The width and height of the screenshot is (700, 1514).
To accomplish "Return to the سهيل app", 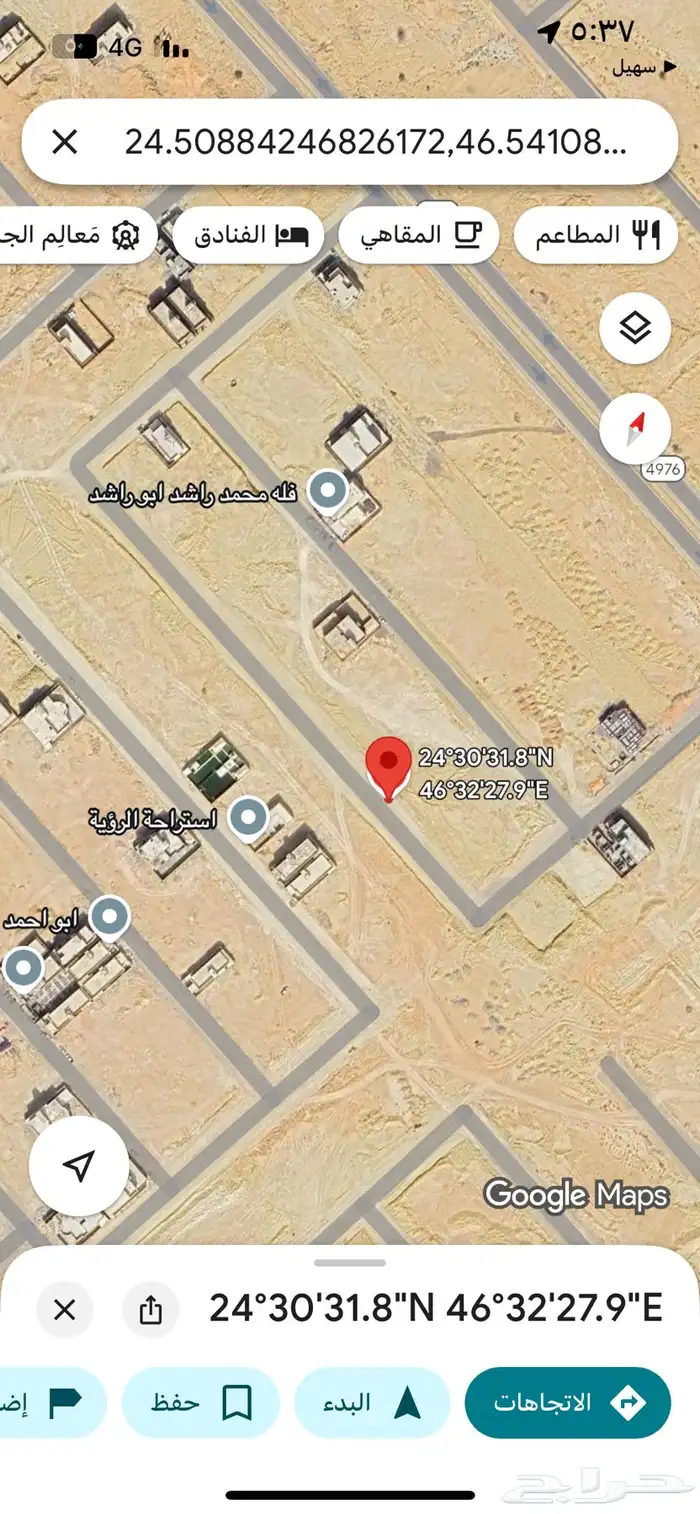I will (x=635, y=69).
